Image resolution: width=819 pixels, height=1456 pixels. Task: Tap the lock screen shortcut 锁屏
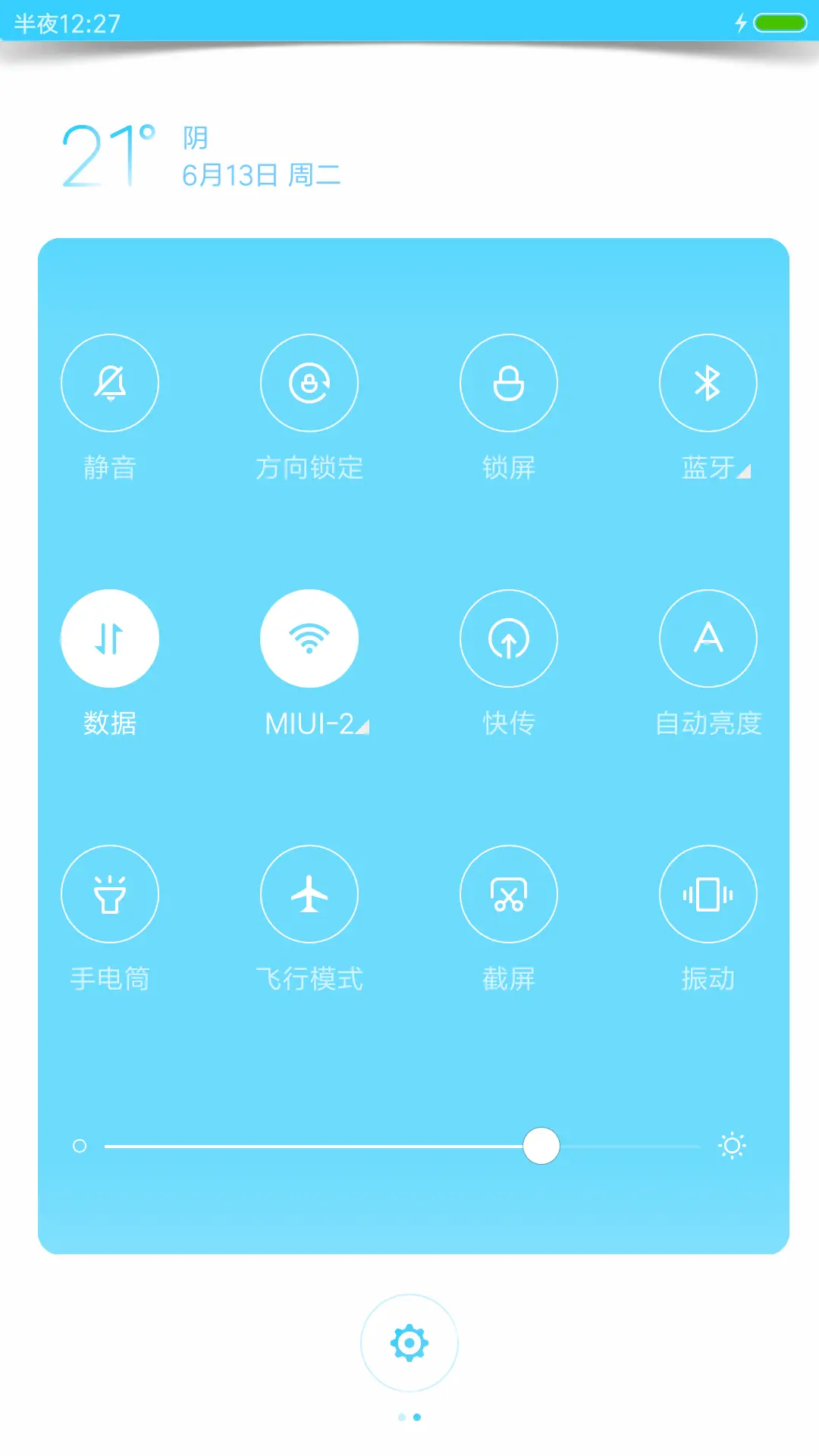point(509,383)
